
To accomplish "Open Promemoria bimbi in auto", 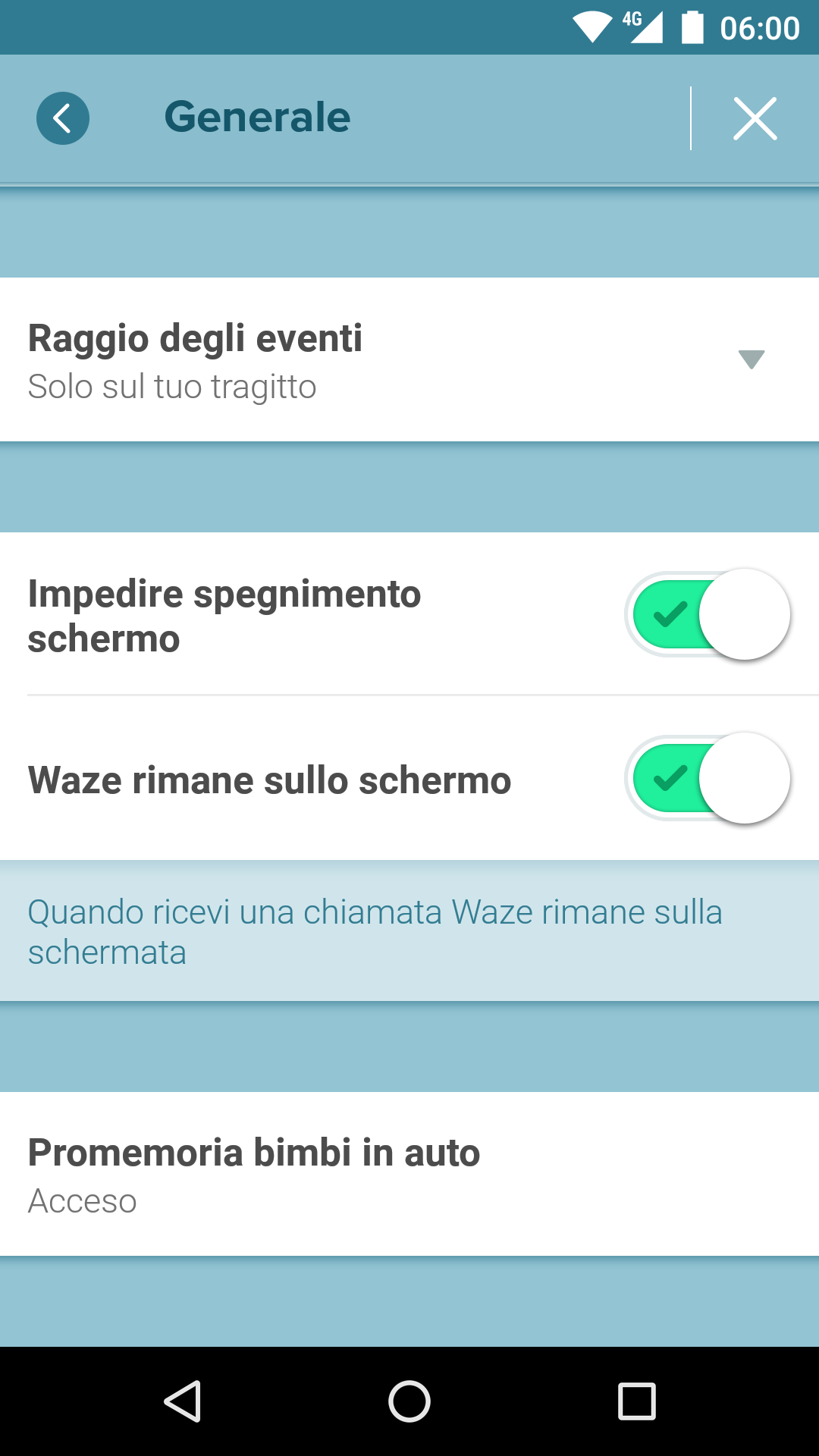I will tap(409, 1174).
